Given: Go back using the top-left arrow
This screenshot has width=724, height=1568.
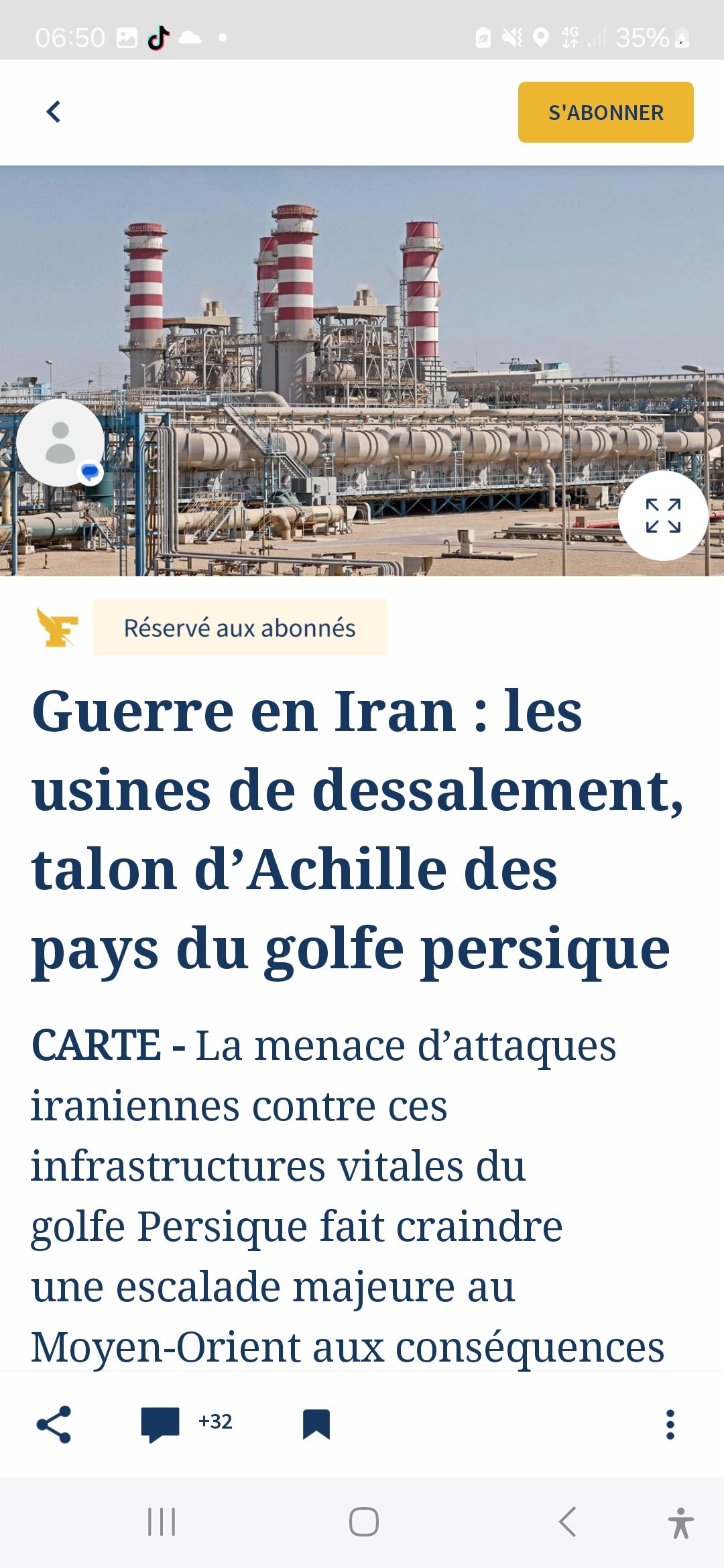Looking at the screenshot, I should tap(54, 112).
